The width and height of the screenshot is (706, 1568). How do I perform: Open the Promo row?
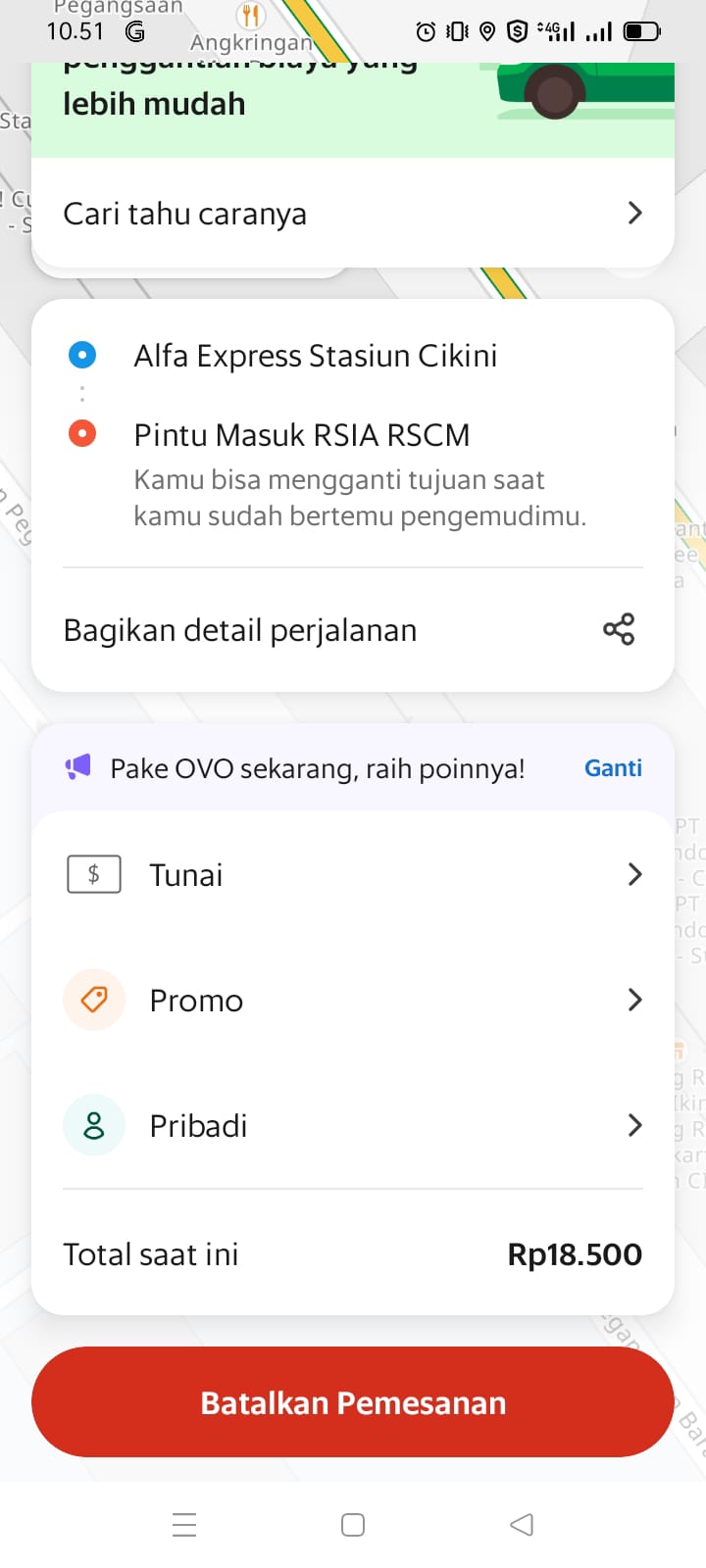coord(353,1000)
